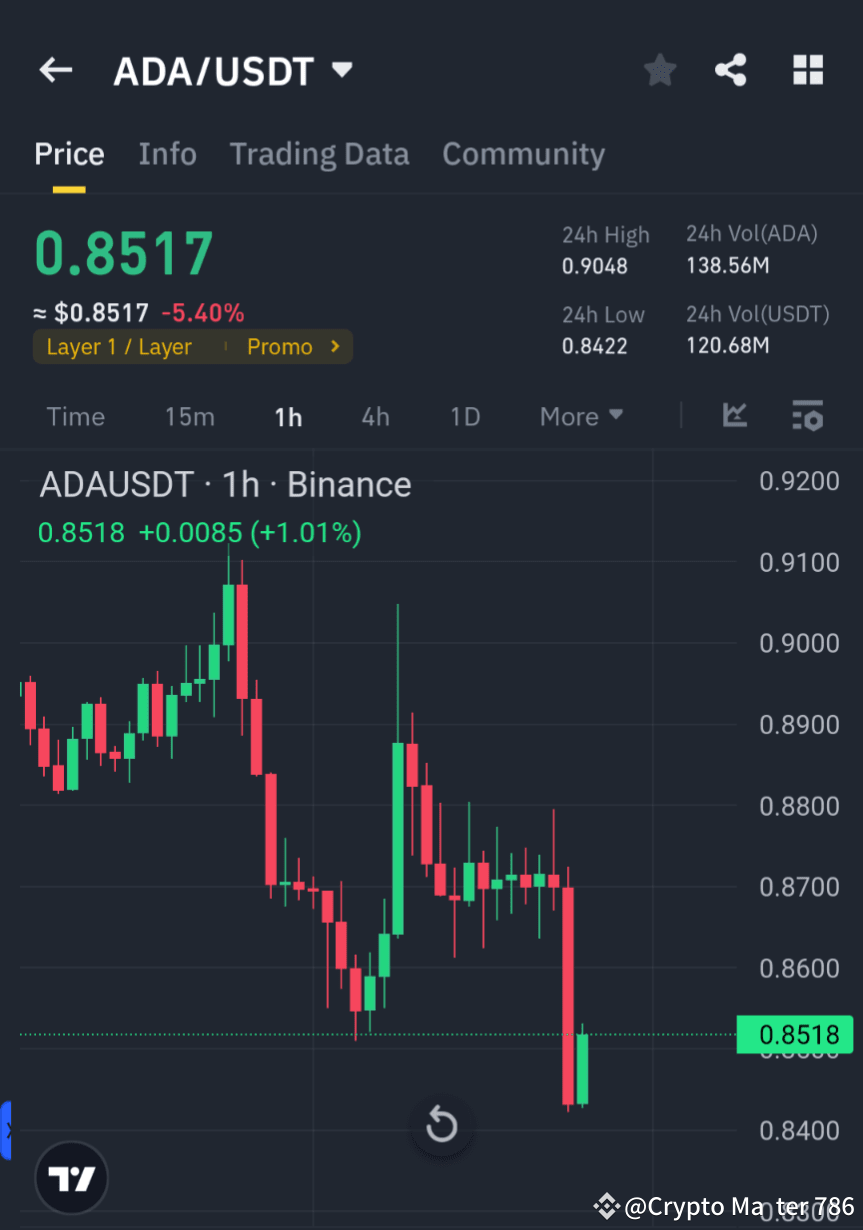Viewport: 863px width, 1230px height.
Task: Add ADA/USDT to favorites via star icon
Action: point(659,69)
